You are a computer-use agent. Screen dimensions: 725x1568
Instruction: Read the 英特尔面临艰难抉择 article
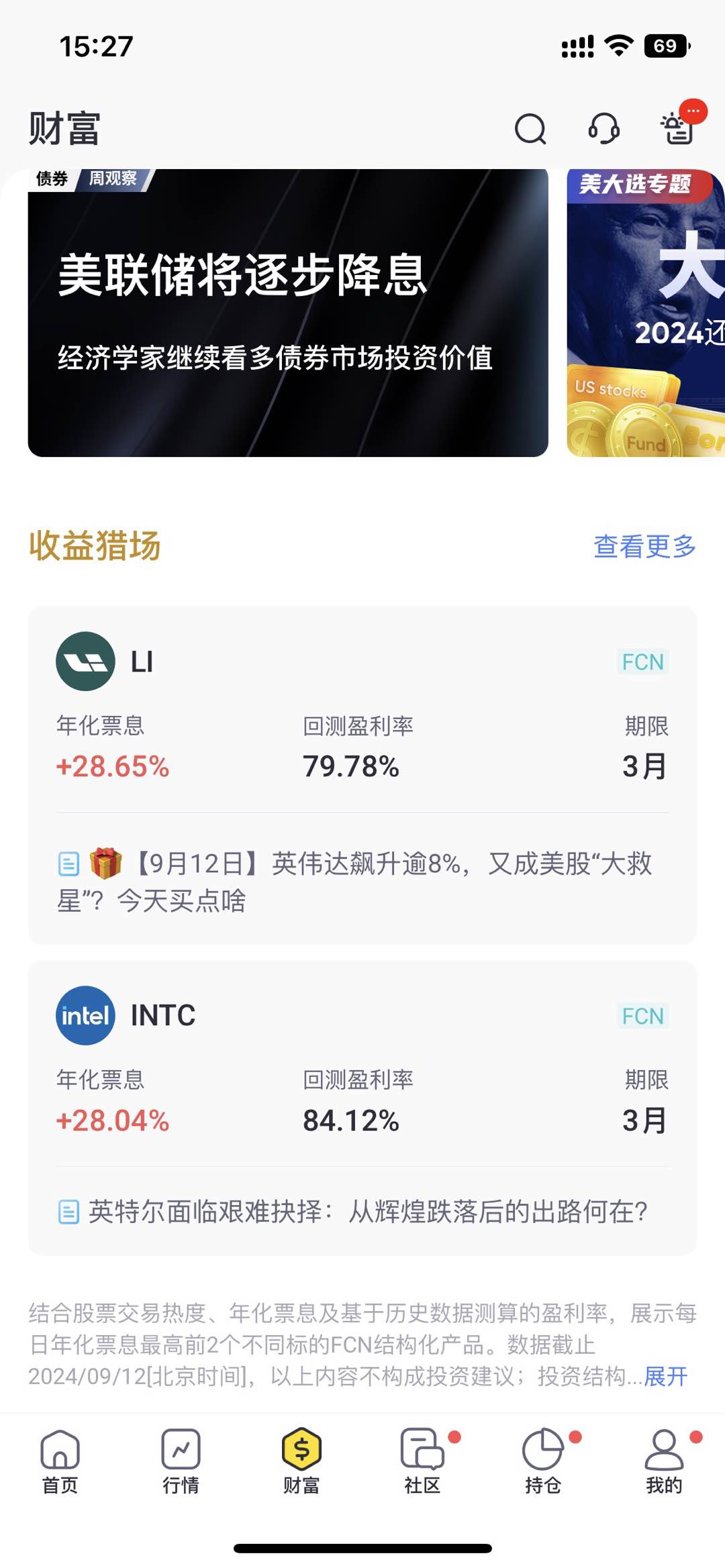(x=367, y=1212)
